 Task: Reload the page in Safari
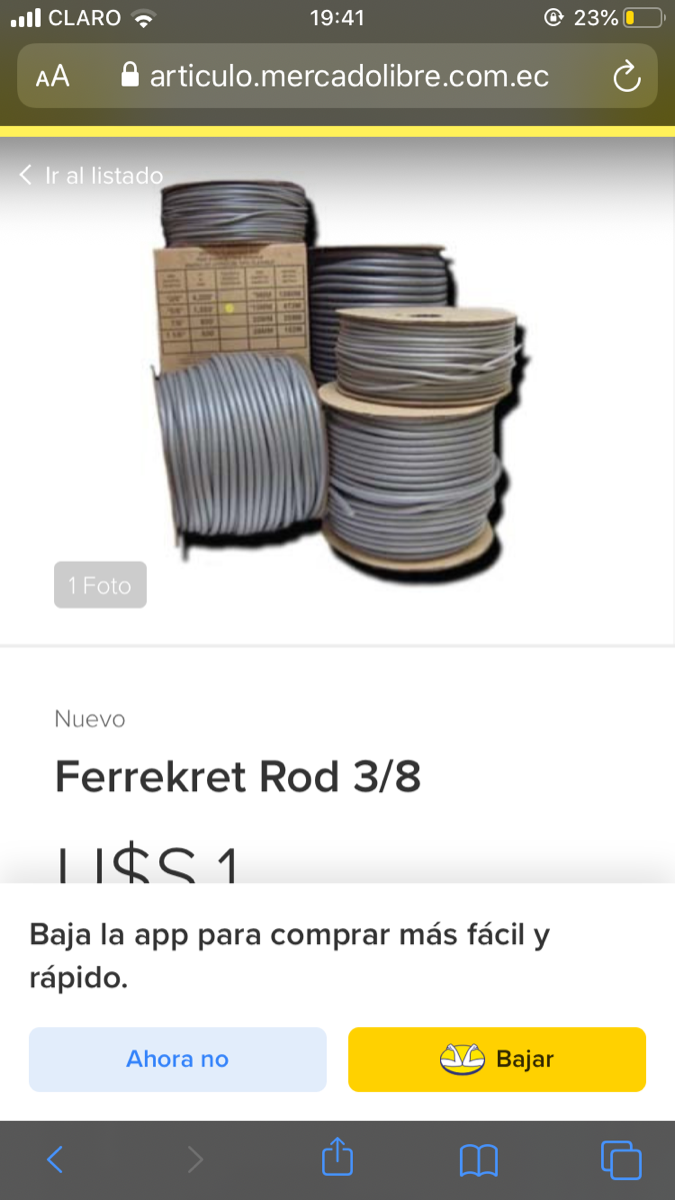[x=626, y=77]
